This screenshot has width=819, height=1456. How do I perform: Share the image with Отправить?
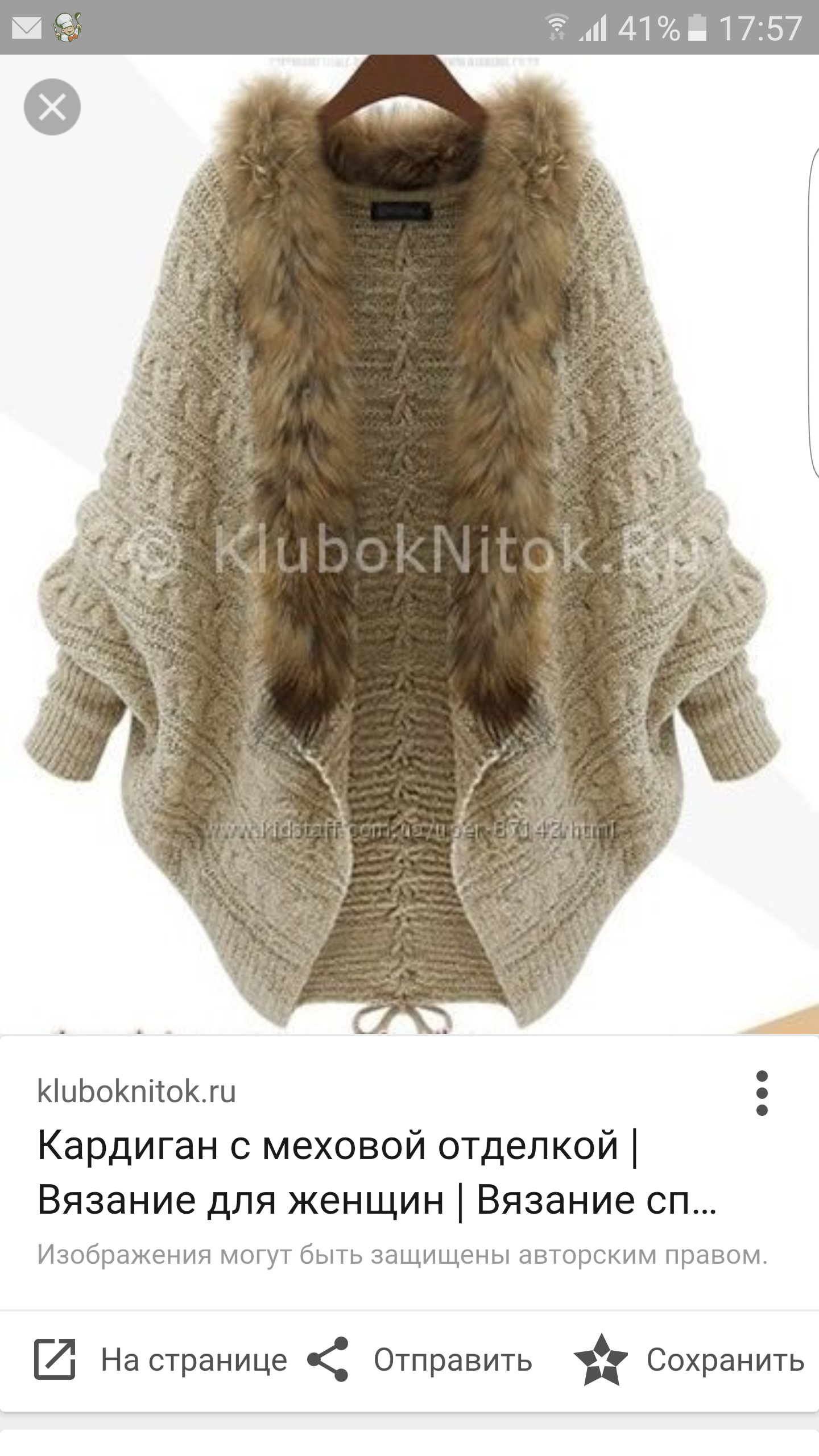point(420,1360)
